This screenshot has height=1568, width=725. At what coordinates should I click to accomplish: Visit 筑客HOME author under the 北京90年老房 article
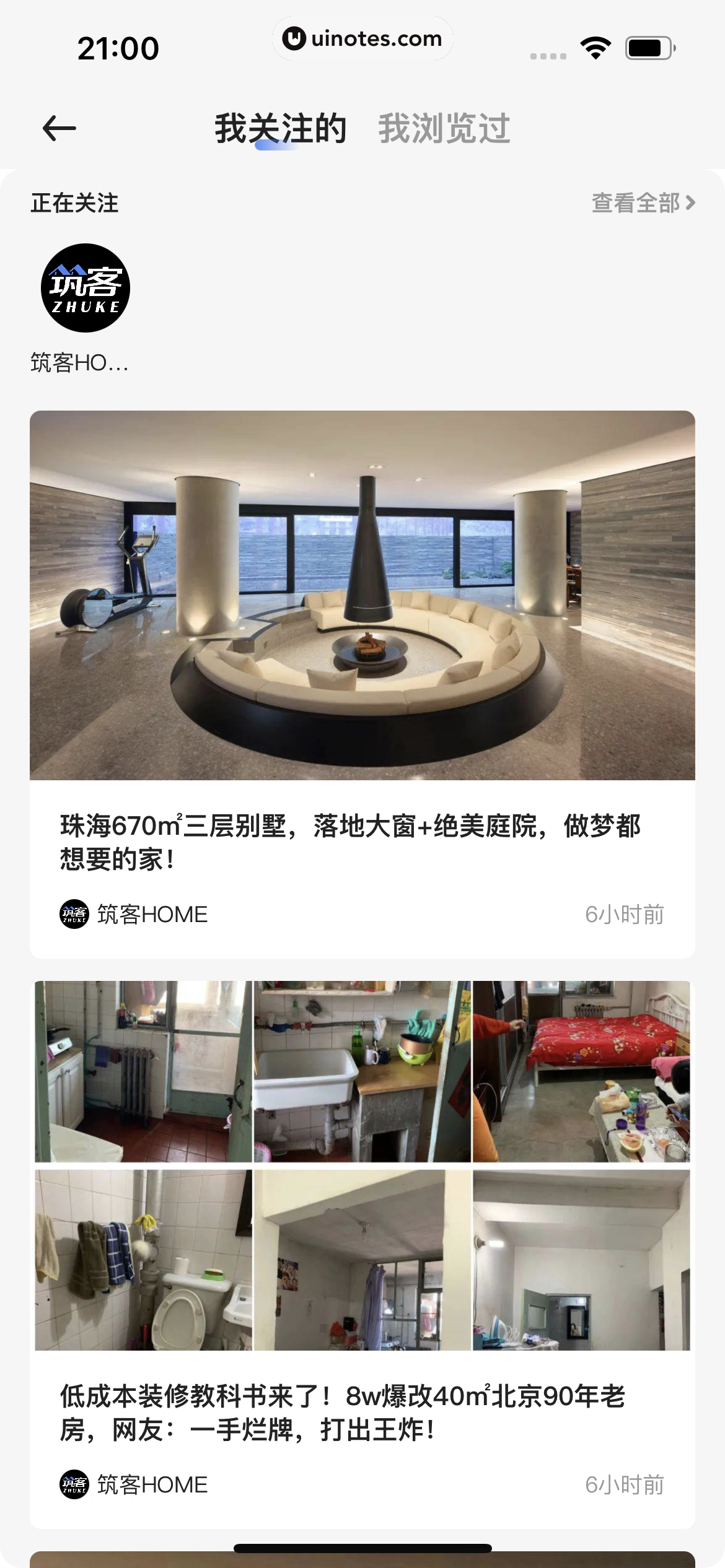pos(134,1484)
